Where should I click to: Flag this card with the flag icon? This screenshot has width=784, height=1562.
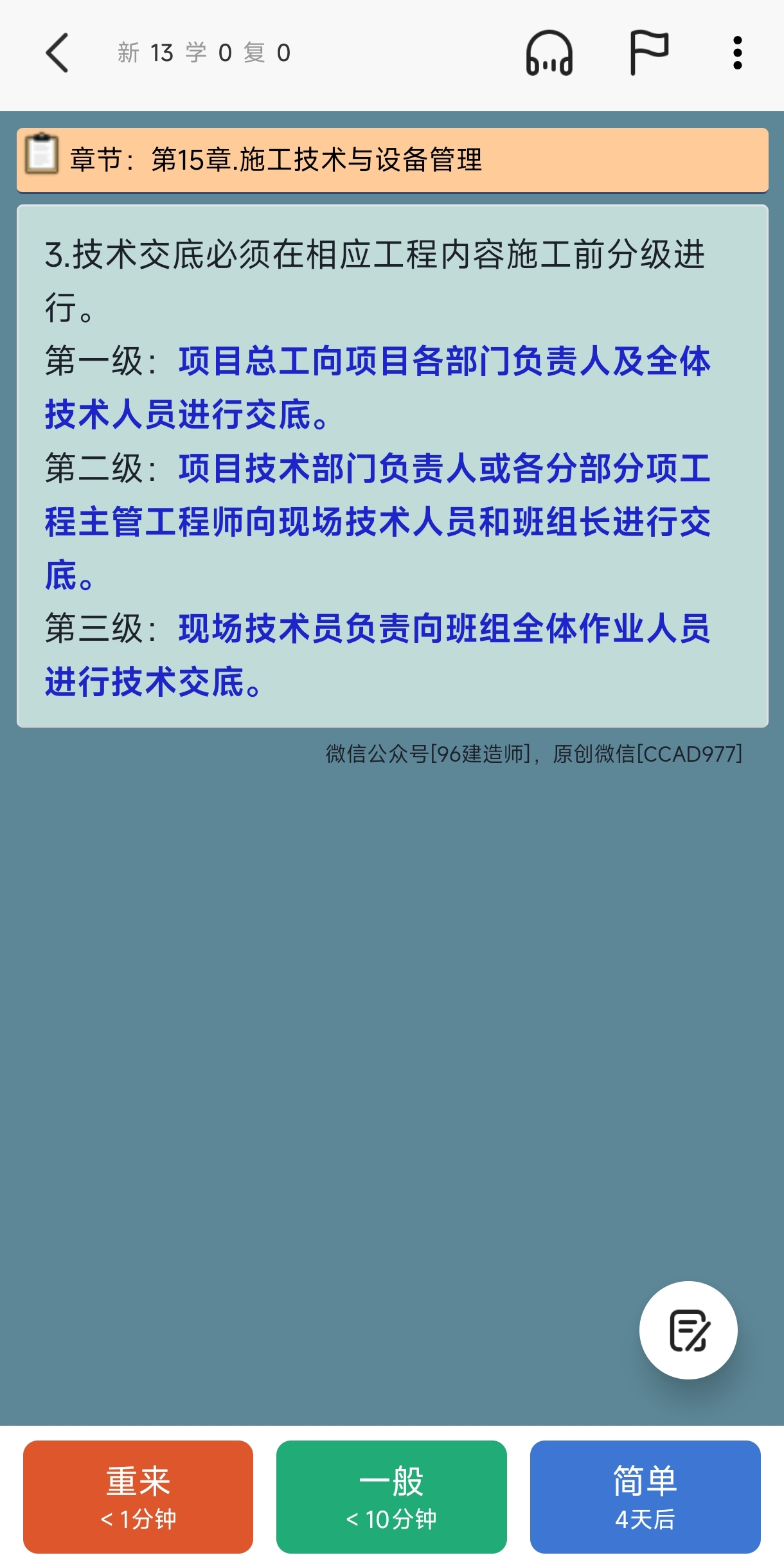(x=648, y=53)
